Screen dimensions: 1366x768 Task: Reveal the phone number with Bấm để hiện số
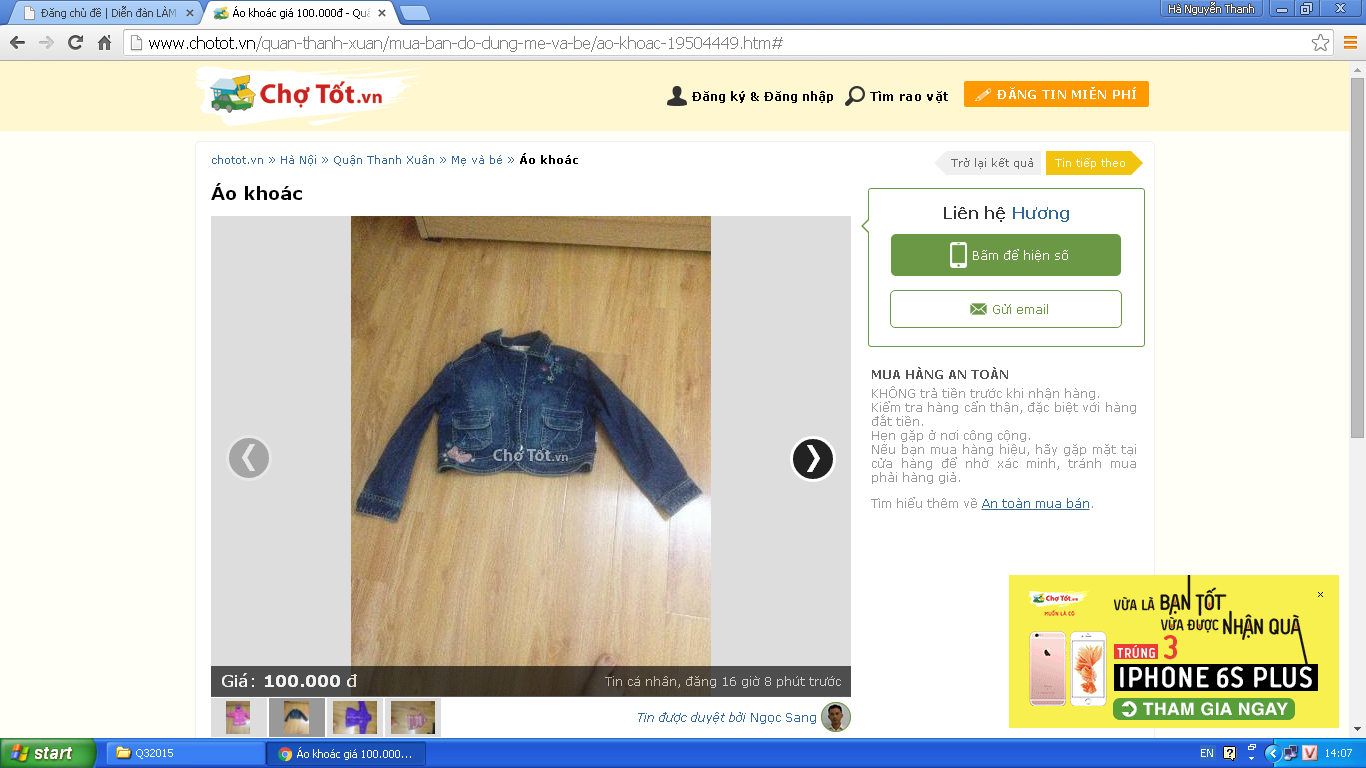pos(1005,255)
